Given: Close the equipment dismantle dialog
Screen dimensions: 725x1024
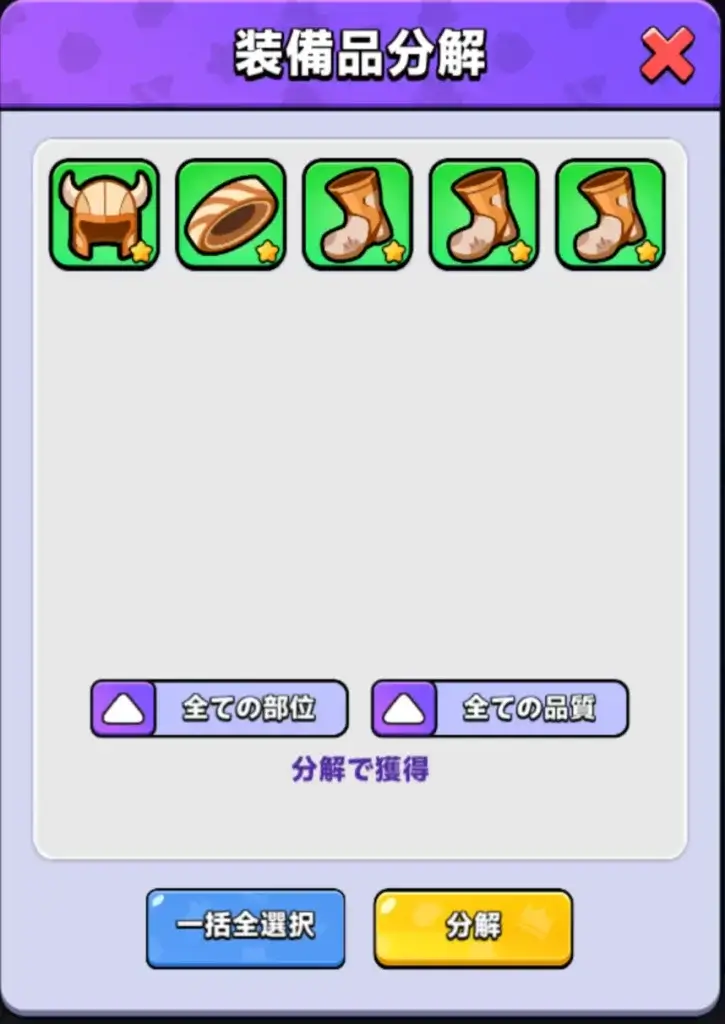Looking at the screenshot, I should 667,57.
